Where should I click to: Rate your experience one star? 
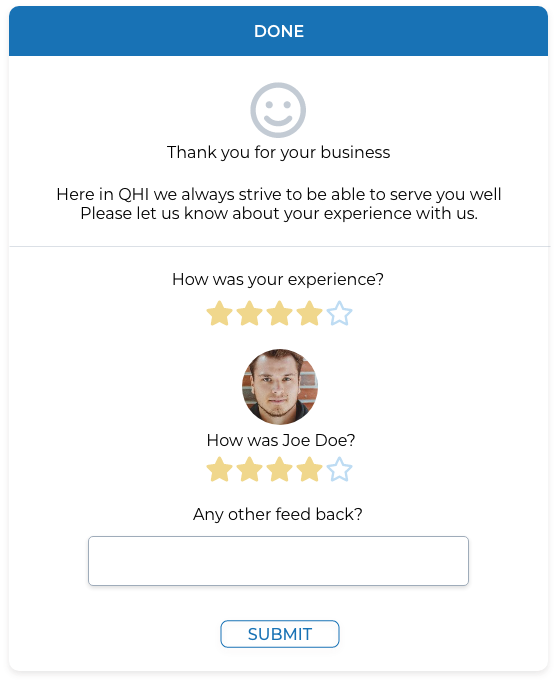coord(219,314)
